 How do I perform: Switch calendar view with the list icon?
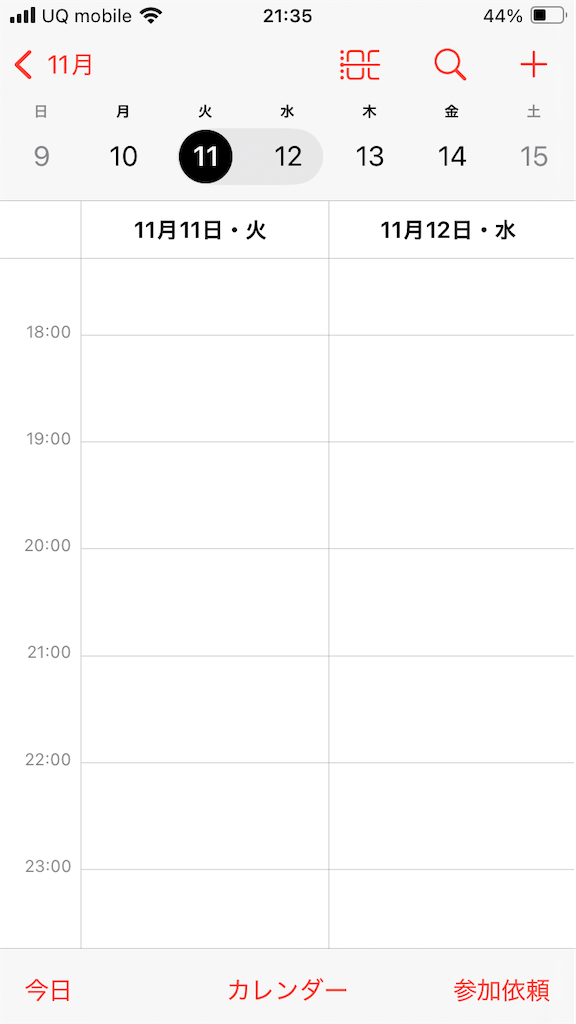click(360, 65)
